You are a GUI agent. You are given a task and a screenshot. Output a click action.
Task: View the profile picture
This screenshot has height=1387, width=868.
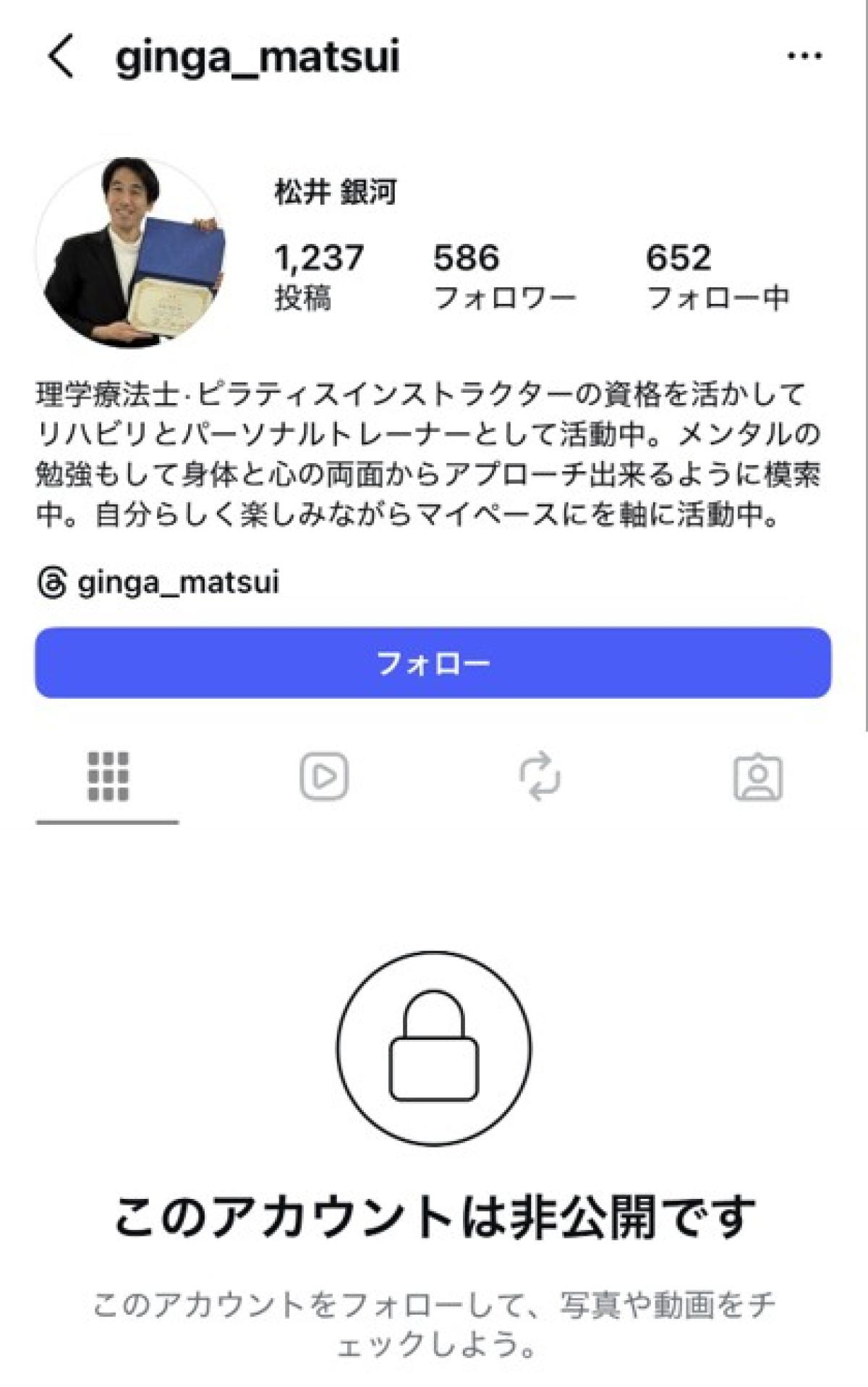pos(131,253)
